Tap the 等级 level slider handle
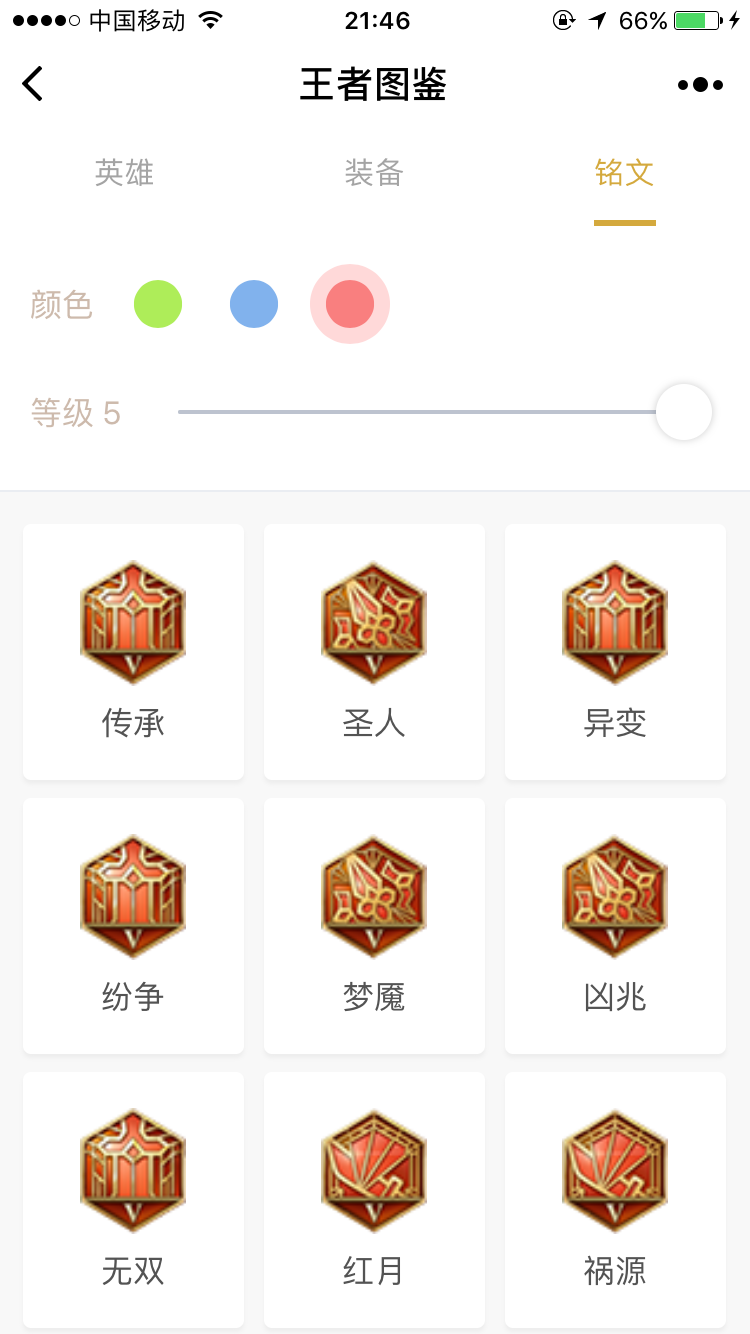The height and width of the screenshot is (1334, 750). coord(684,412)
